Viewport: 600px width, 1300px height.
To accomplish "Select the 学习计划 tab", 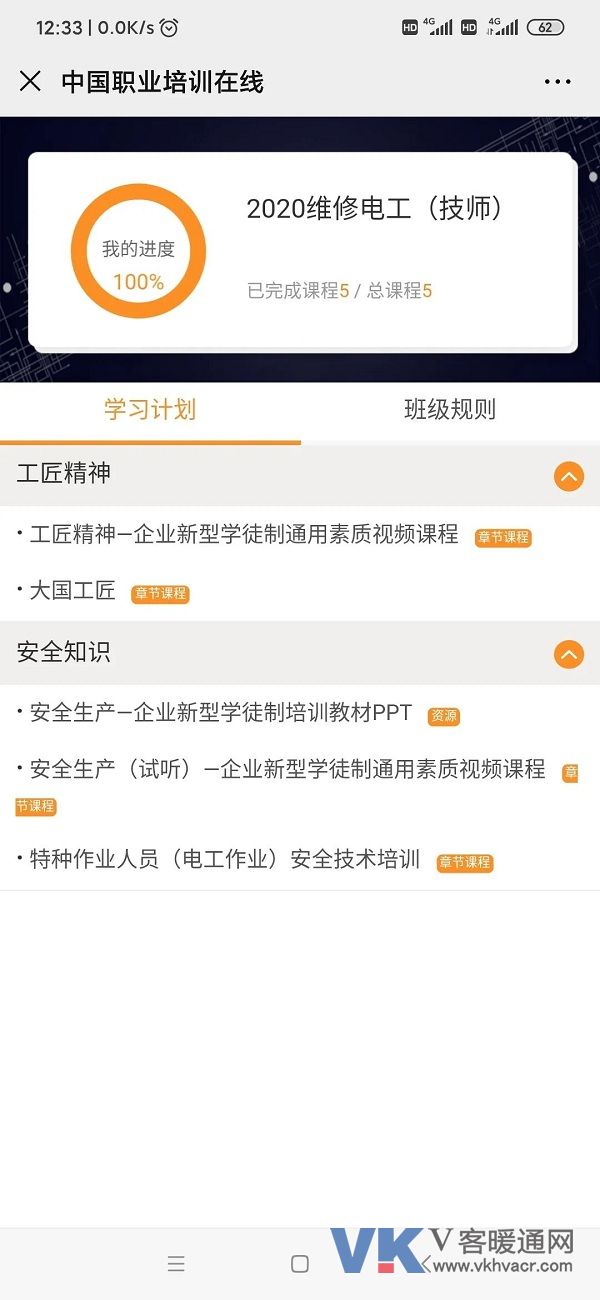I will point(150,410).
